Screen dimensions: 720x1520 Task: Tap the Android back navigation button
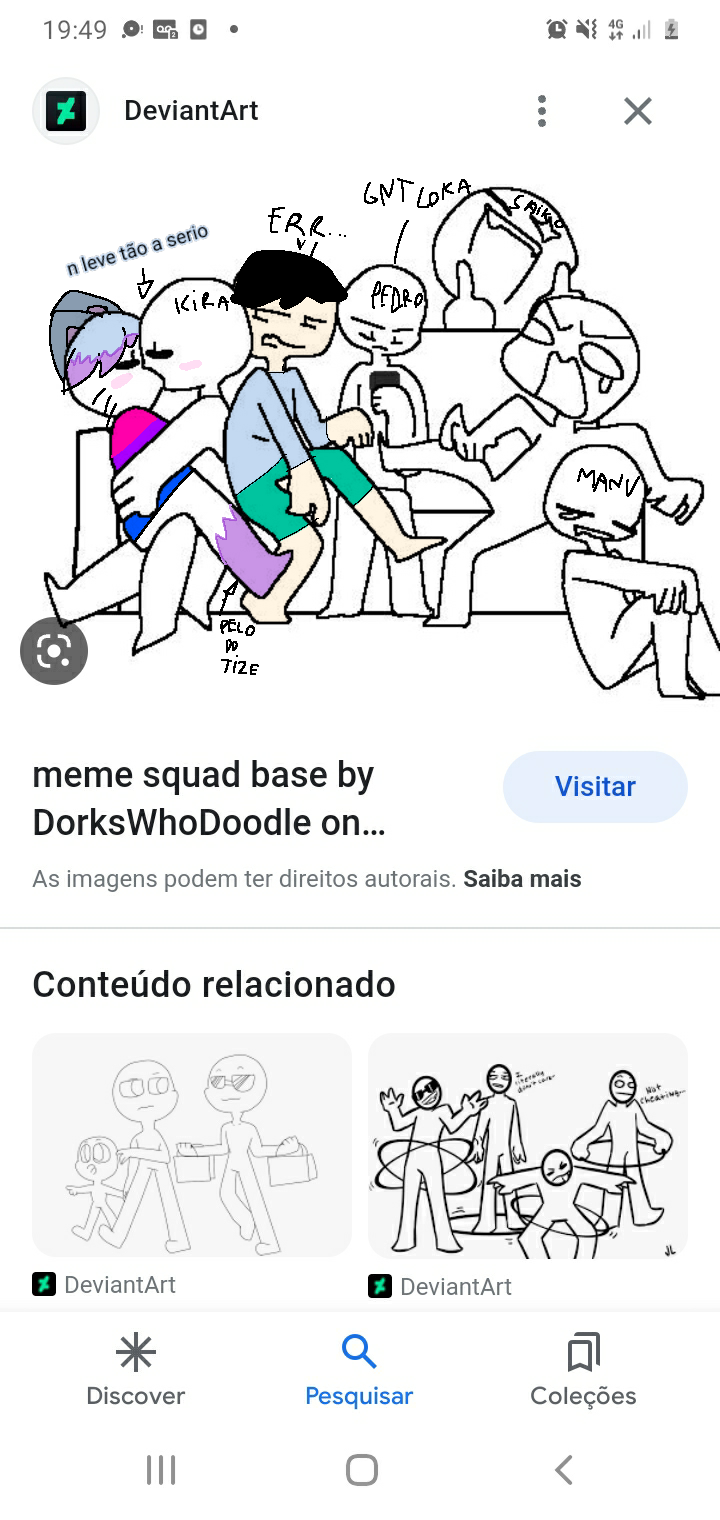[562, 1470]
